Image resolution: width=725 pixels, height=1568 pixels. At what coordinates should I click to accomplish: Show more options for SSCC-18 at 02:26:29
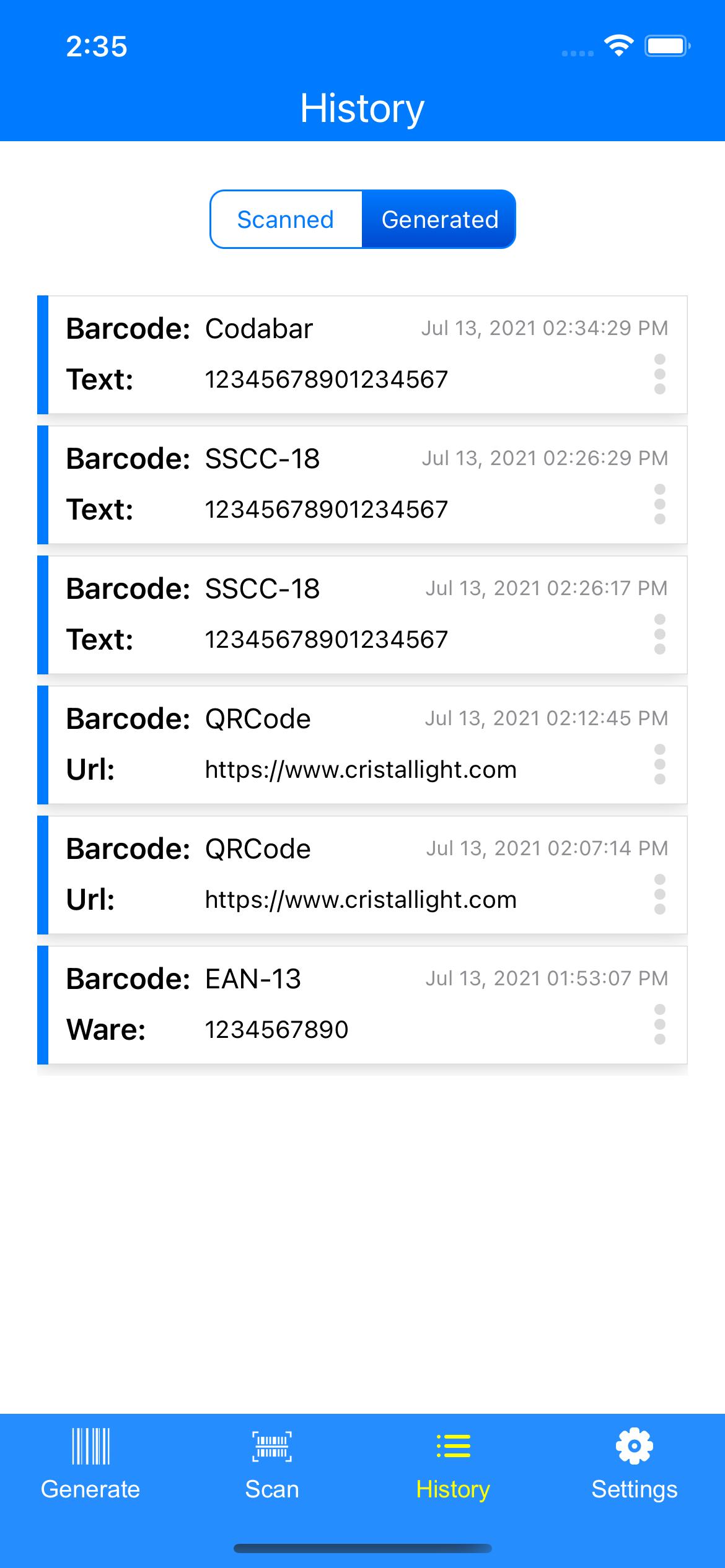click(660, 504)
